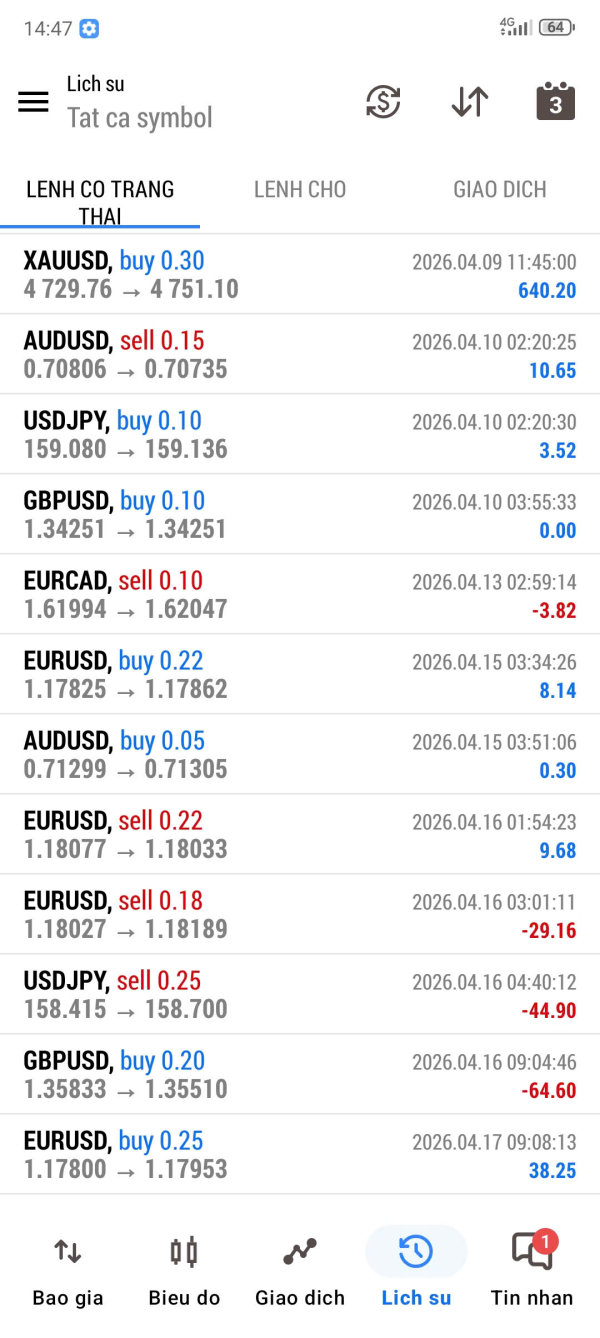Select the LENH CO TRANG THAI tab

(x=100, y=201)
